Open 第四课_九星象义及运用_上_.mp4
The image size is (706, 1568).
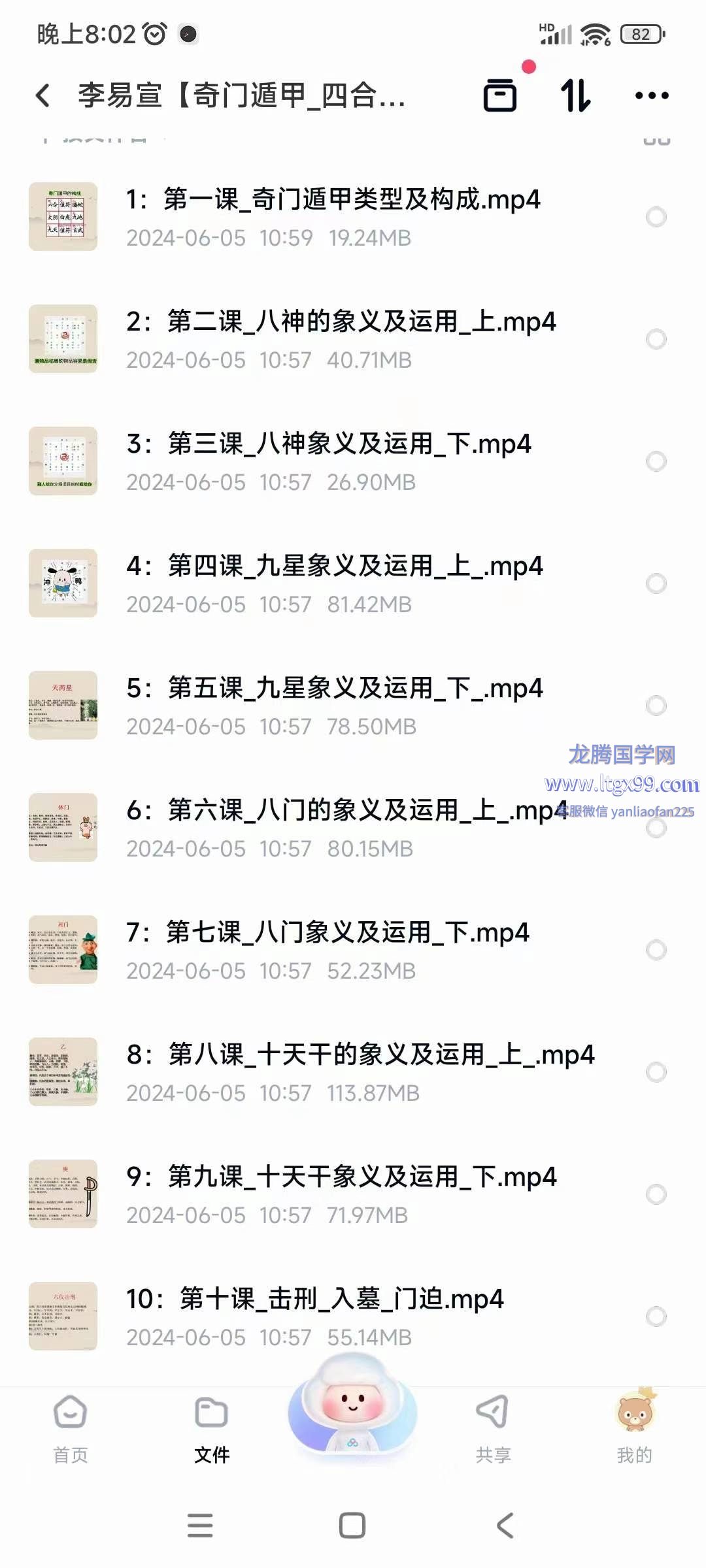(335, 566)
